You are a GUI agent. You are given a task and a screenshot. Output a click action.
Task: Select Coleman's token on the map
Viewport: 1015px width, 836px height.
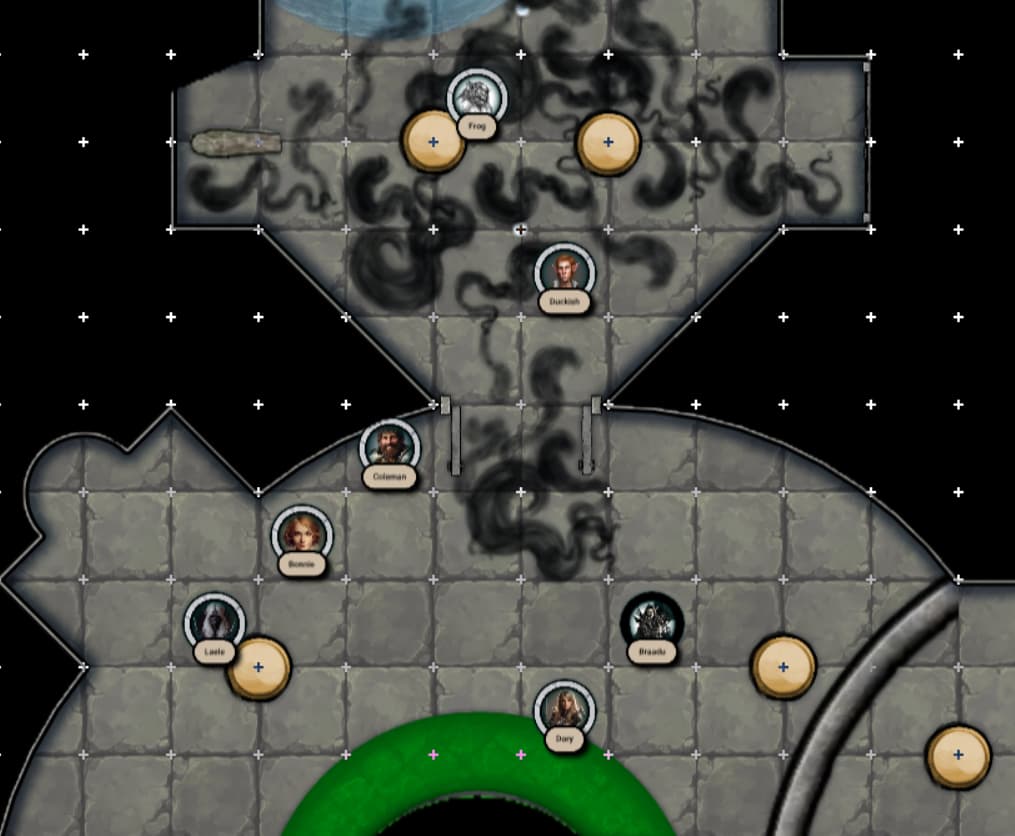click(389, 449)
